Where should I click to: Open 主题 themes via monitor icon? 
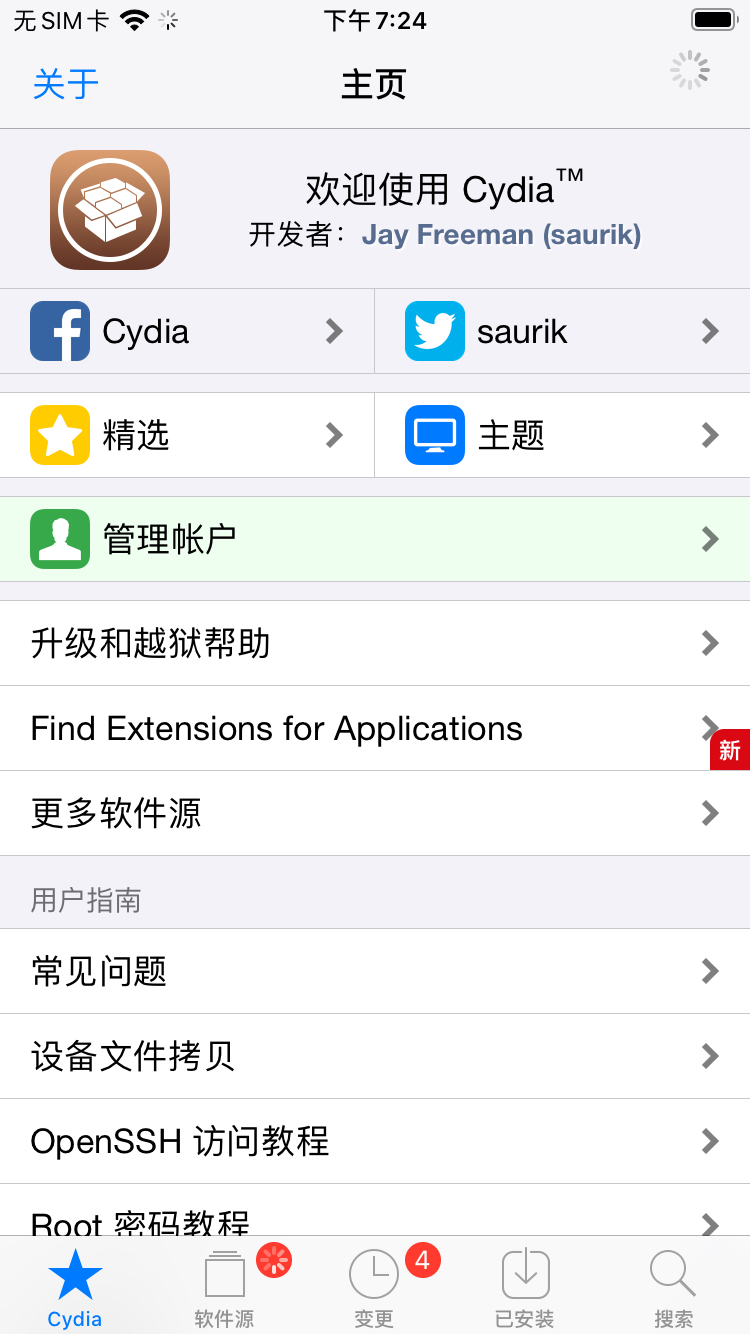coord(434,435)
